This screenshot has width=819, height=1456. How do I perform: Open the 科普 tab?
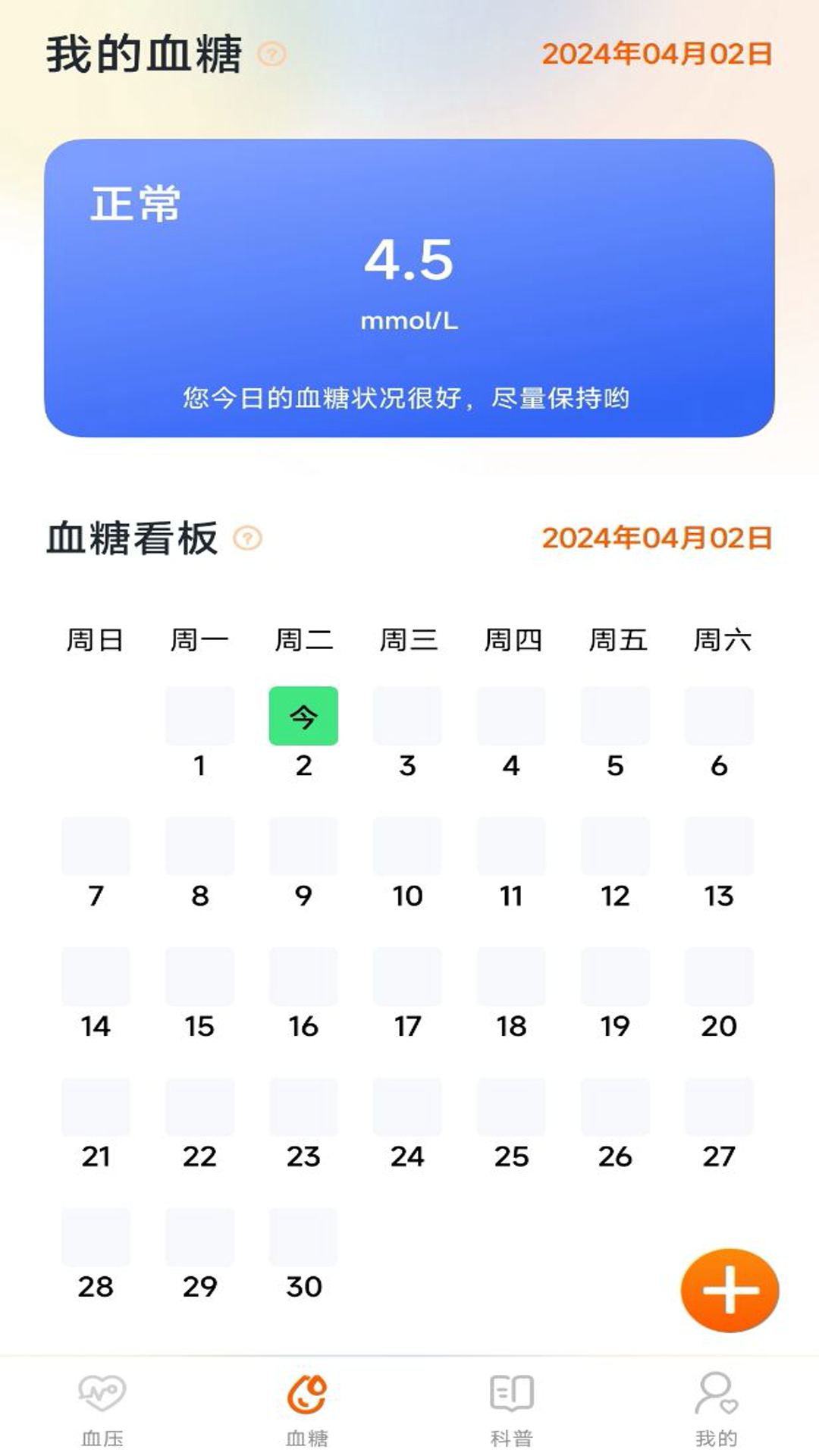point(512,1408)
